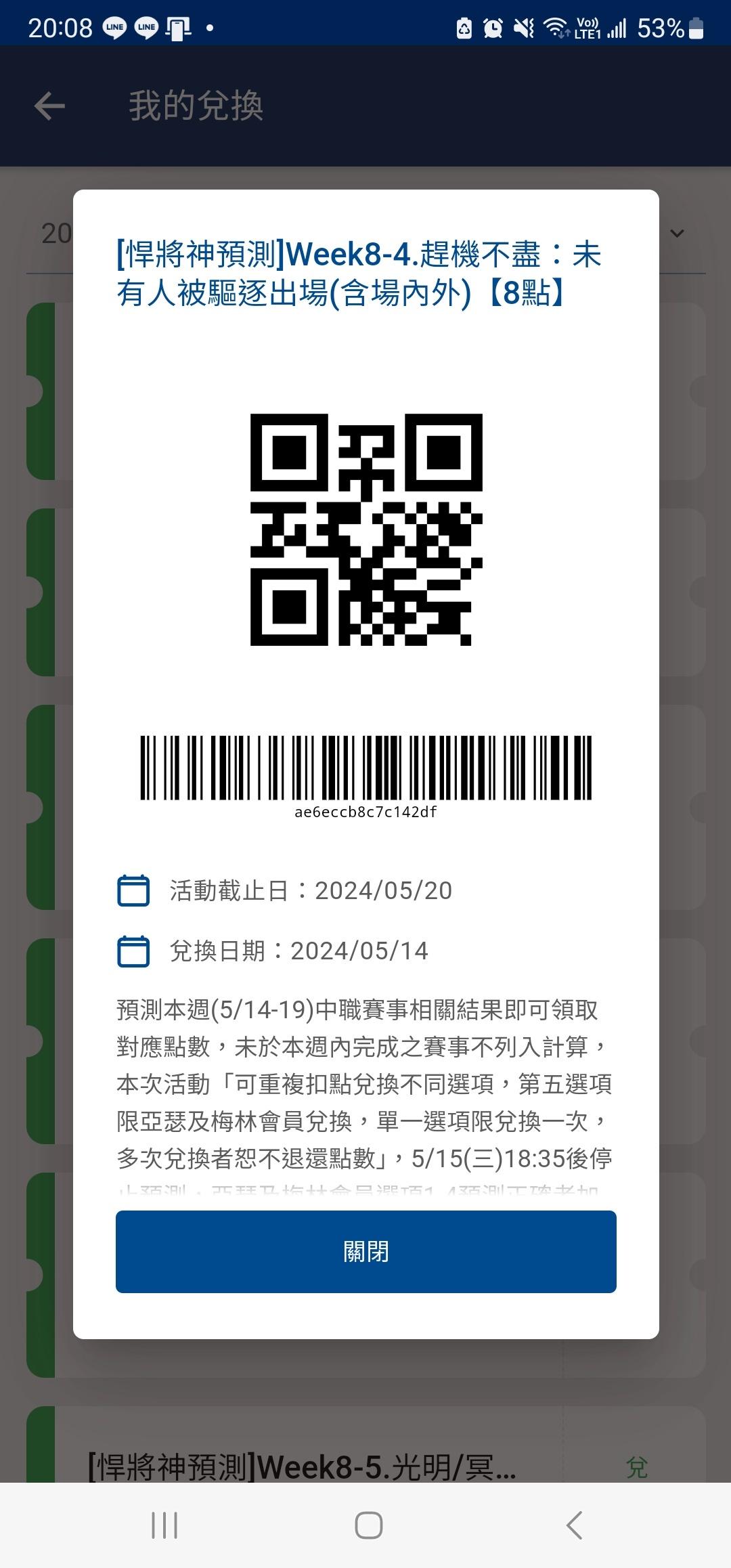731x1568 pixels.
Task: Go back using the app bar arrow
Action: pos(49,106)
